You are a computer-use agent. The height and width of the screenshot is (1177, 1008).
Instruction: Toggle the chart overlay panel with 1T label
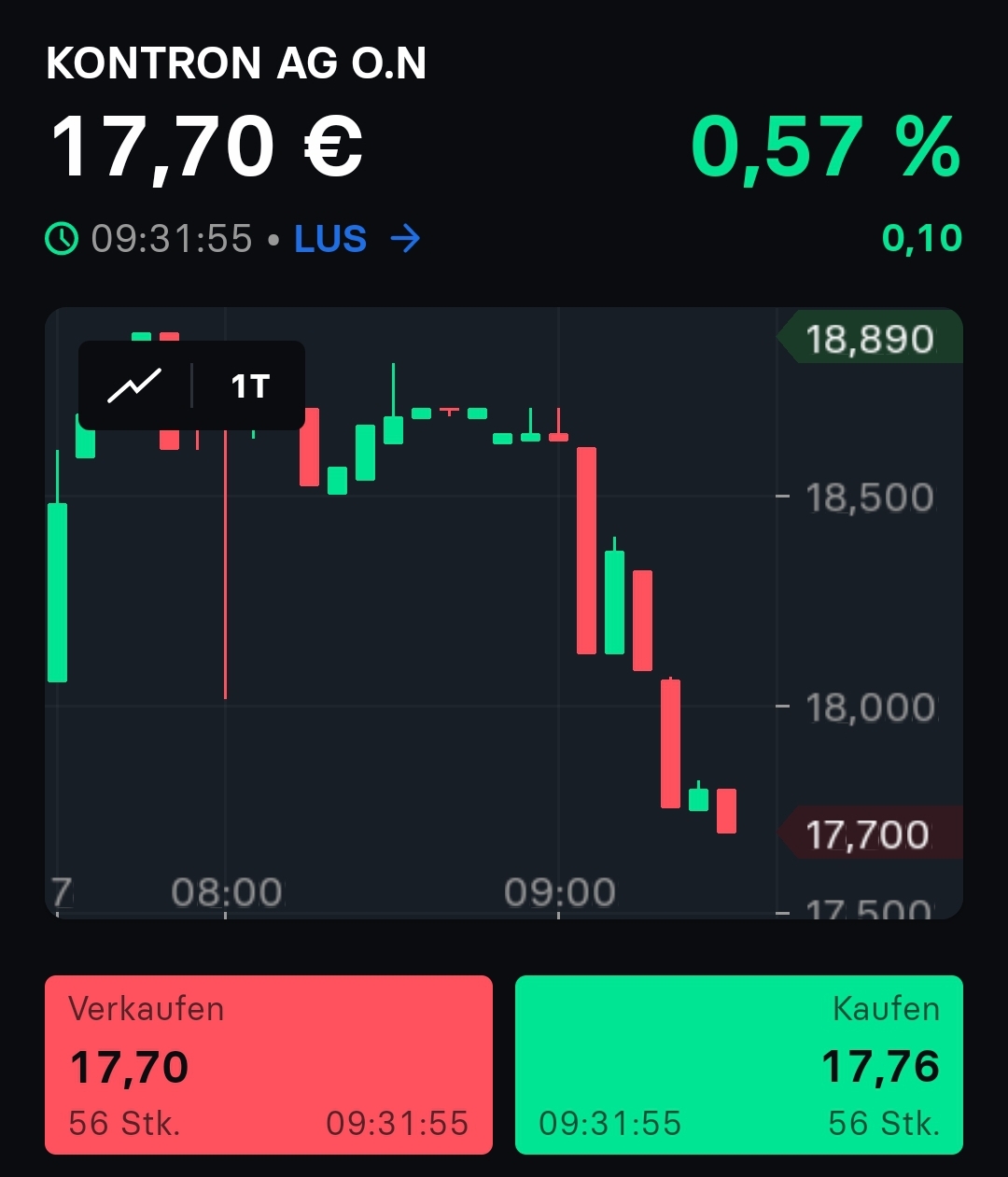[191, 385]
